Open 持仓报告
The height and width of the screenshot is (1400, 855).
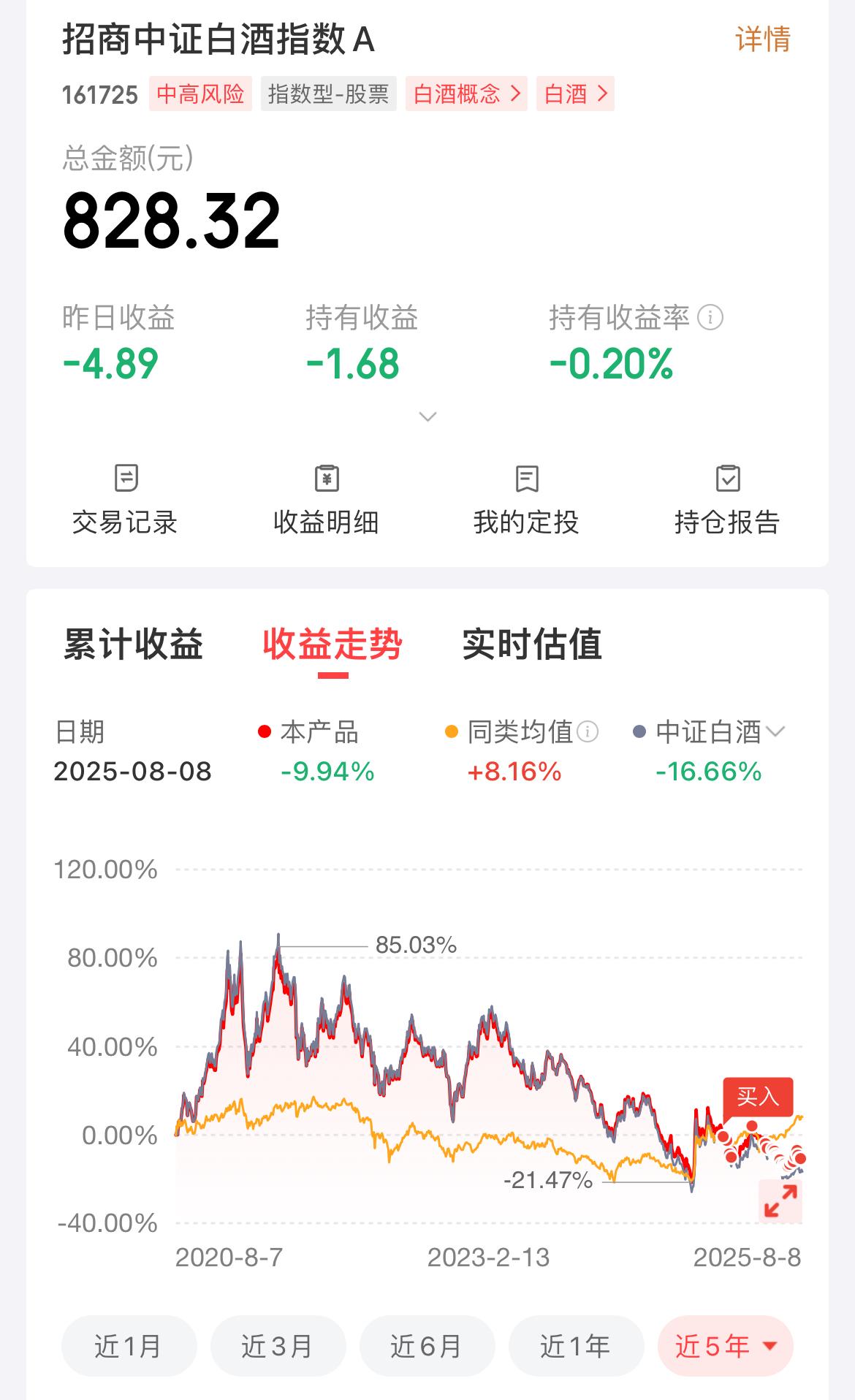(727, 500)
